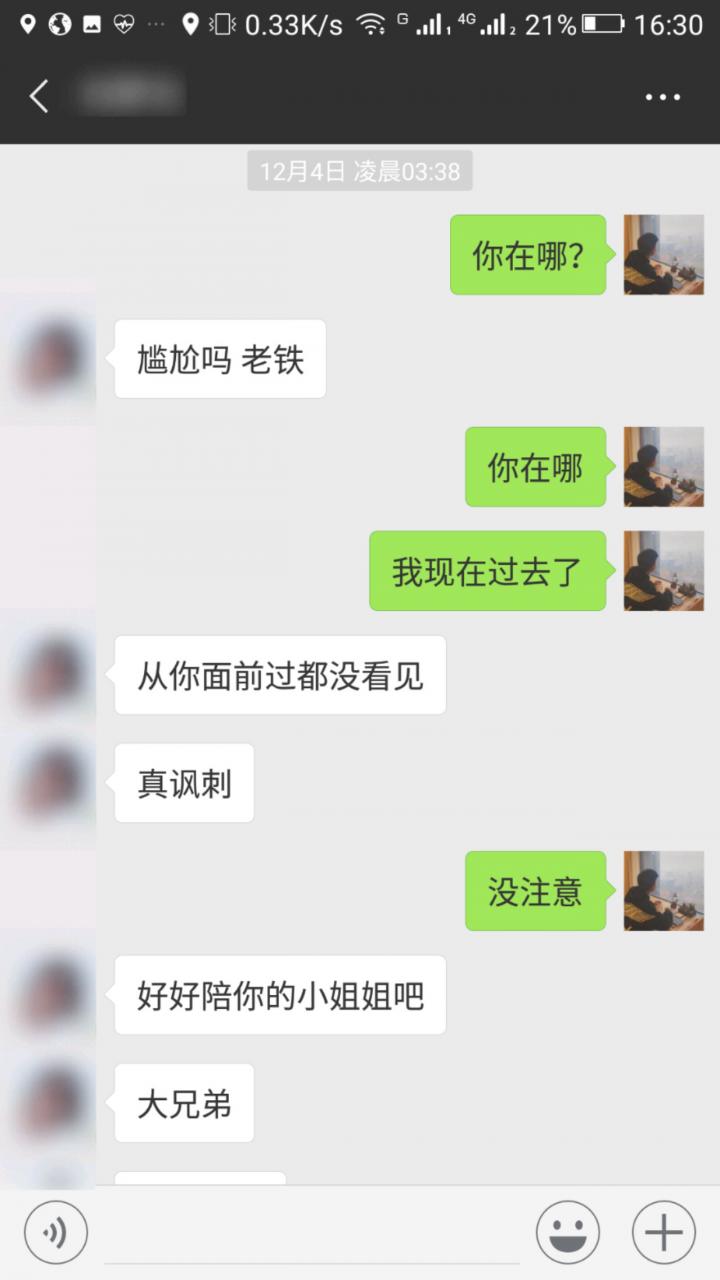Open the emoji picker smiley icon
The width and height of the screenshot is (720, 1280).
point(567,1231)
